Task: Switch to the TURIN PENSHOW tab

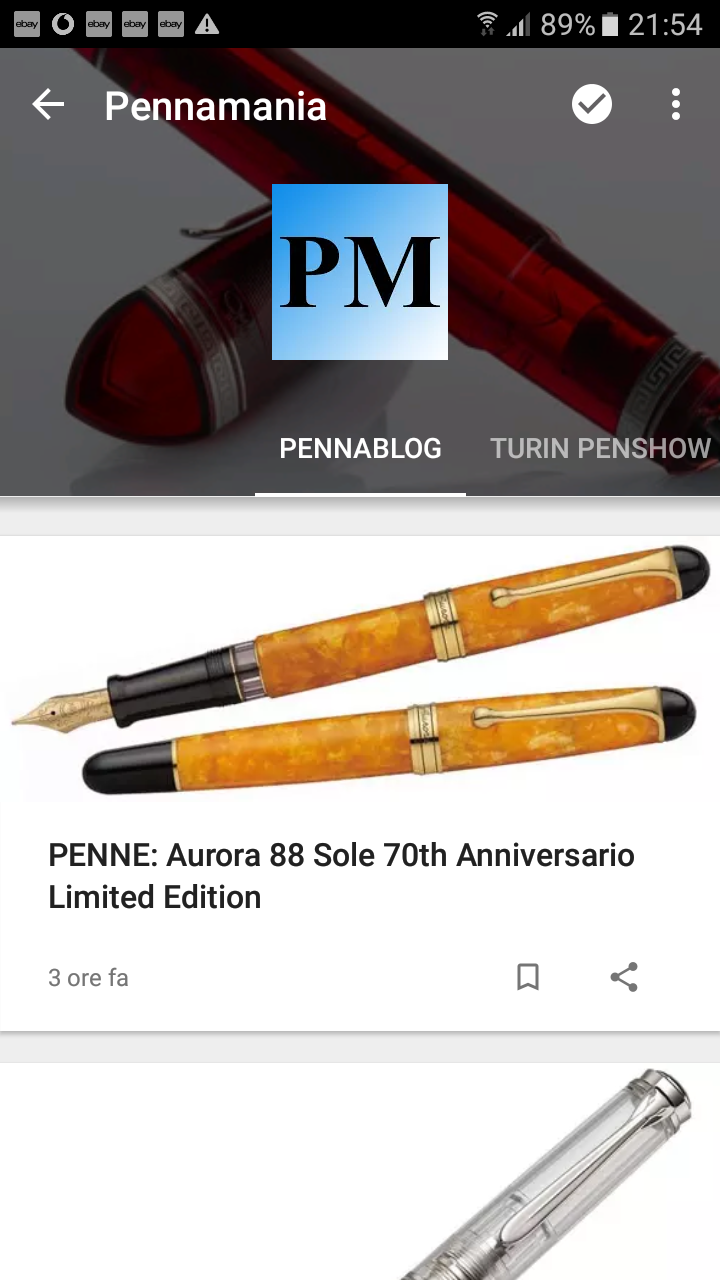Action: (600, 449)
